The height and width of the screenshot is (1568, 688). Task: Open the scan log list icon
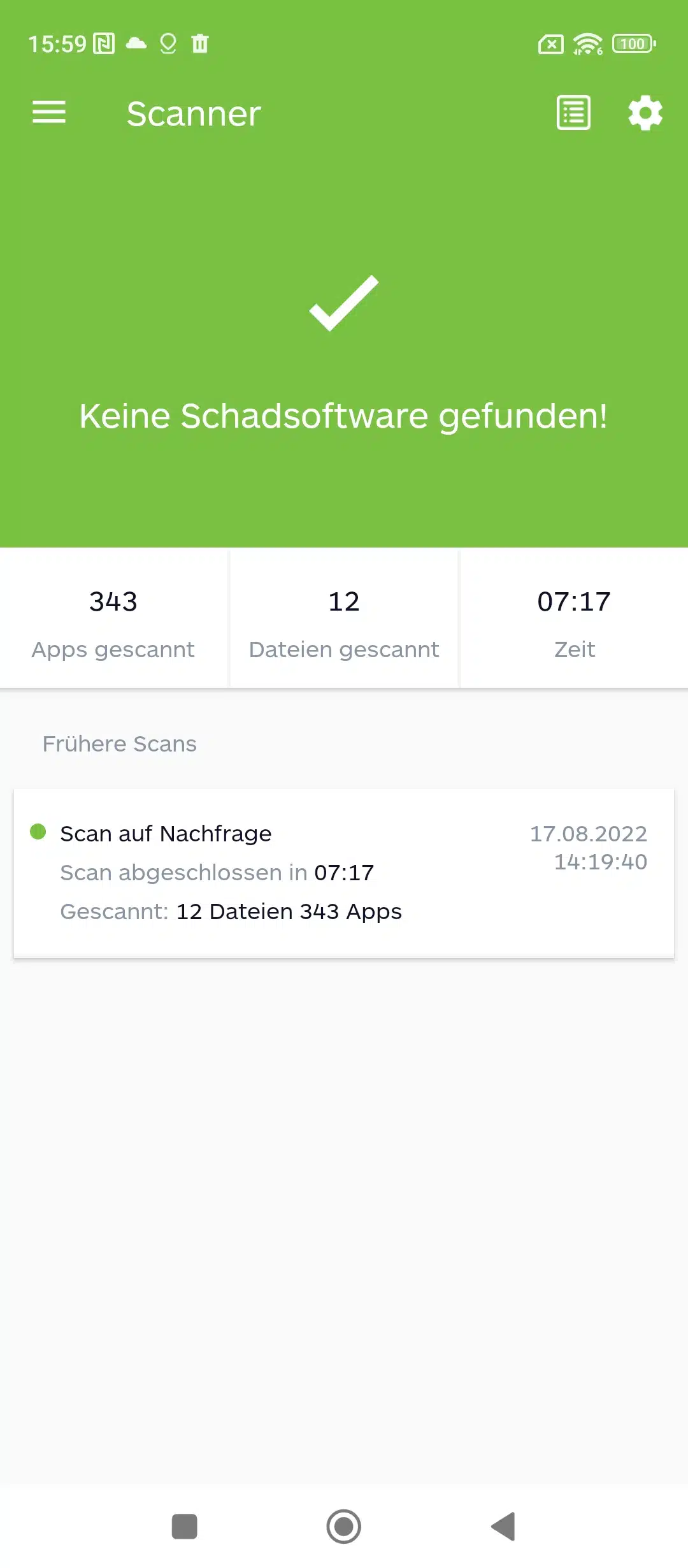573,113
